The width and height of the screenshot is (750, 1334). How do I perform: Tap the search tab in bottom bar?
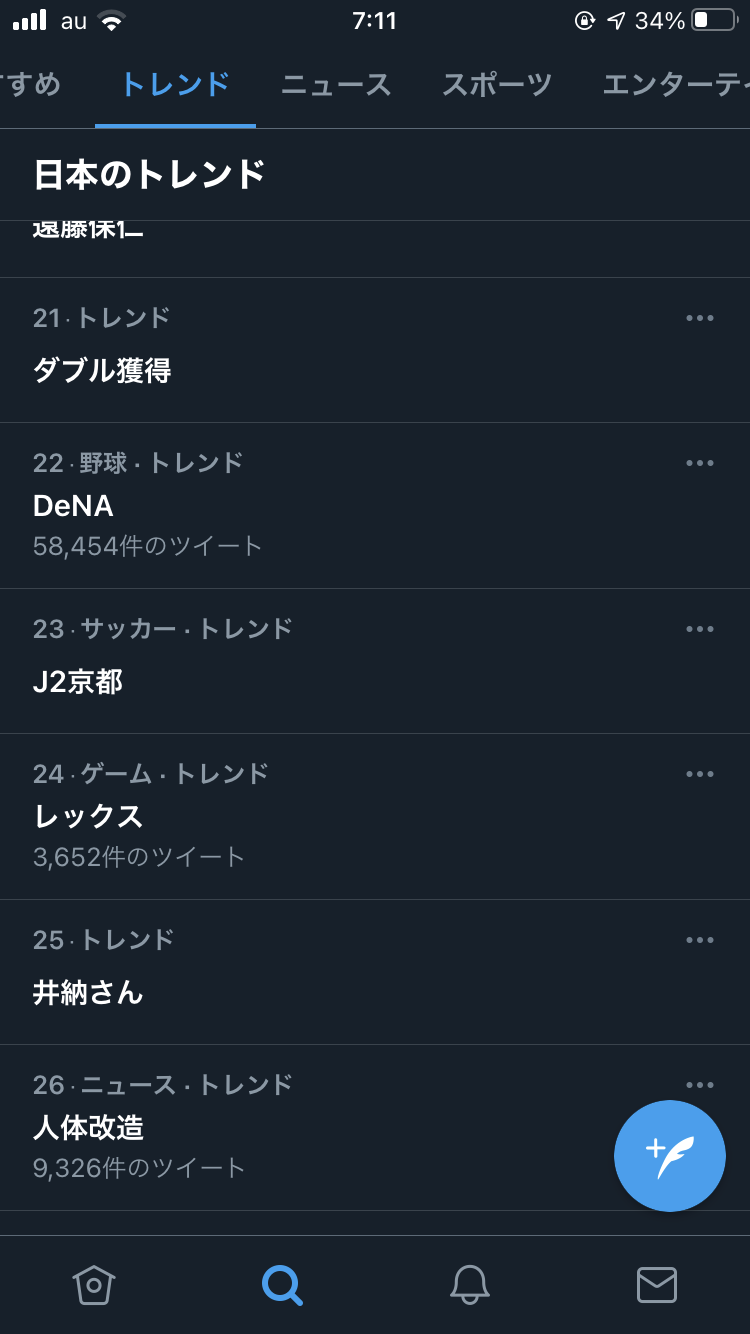pyautogui.click(x=281, y=1284)
